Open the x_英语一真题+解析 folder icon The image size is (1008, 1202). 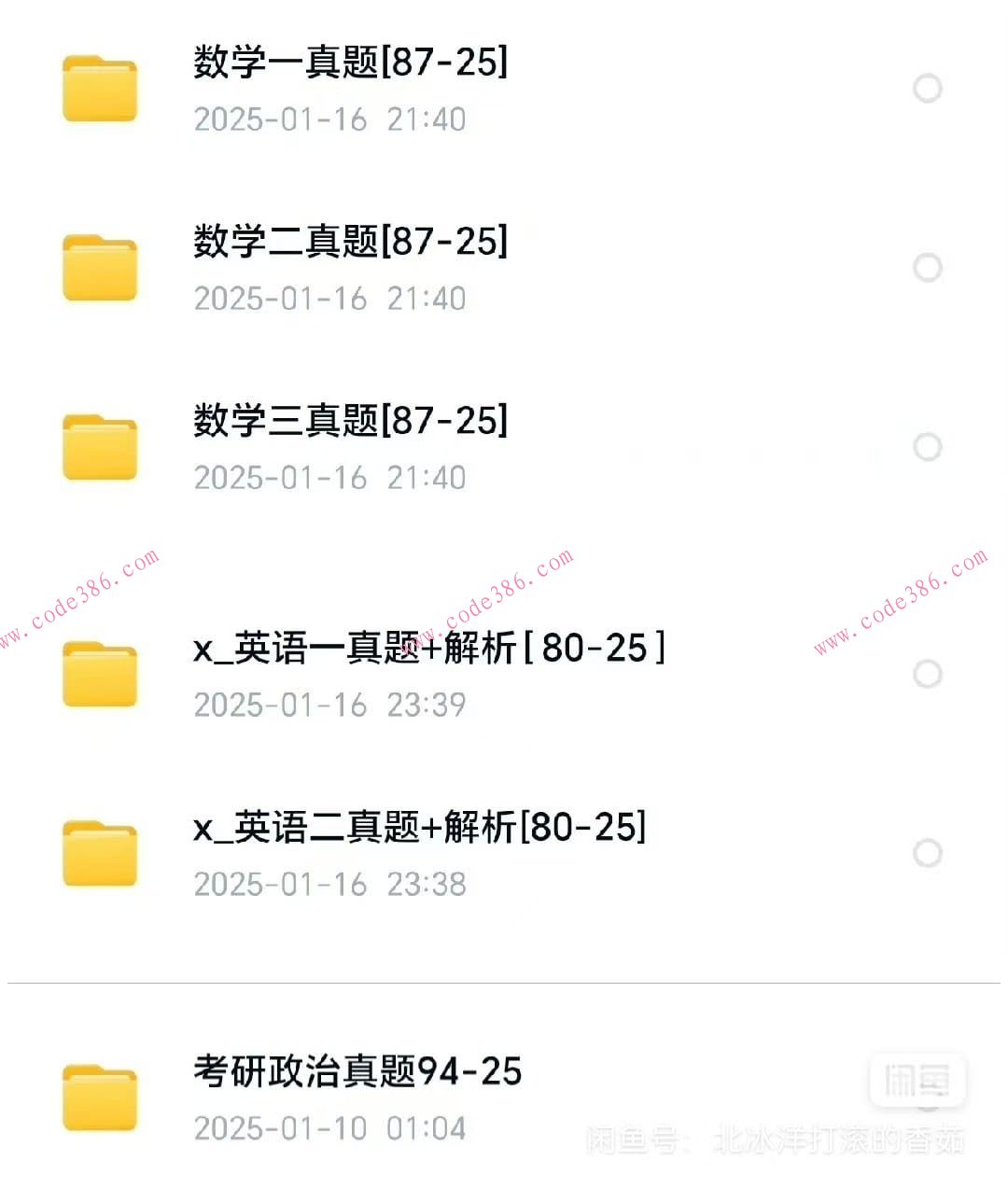pos(100,674)
